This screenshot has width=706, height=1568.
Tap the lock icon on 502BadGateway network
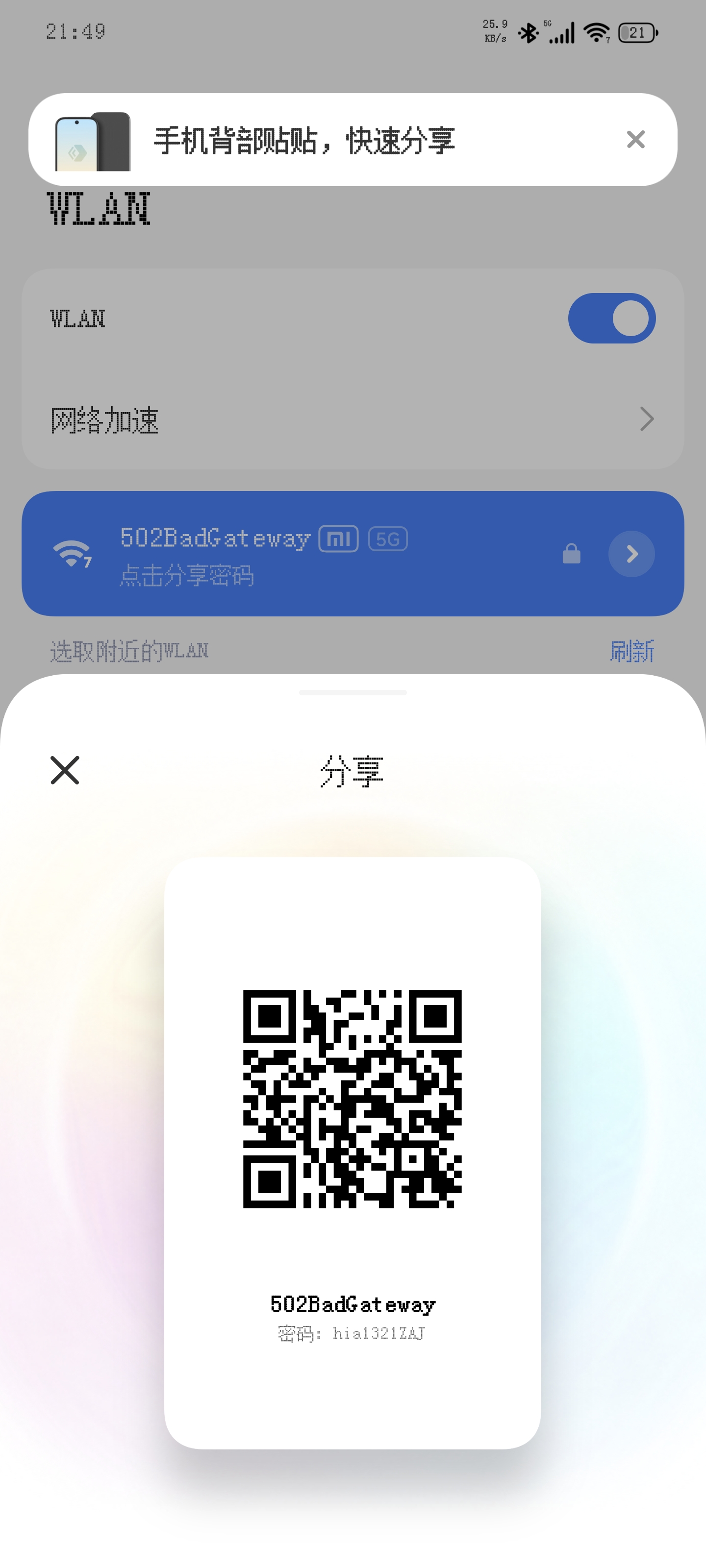(571, 554)
